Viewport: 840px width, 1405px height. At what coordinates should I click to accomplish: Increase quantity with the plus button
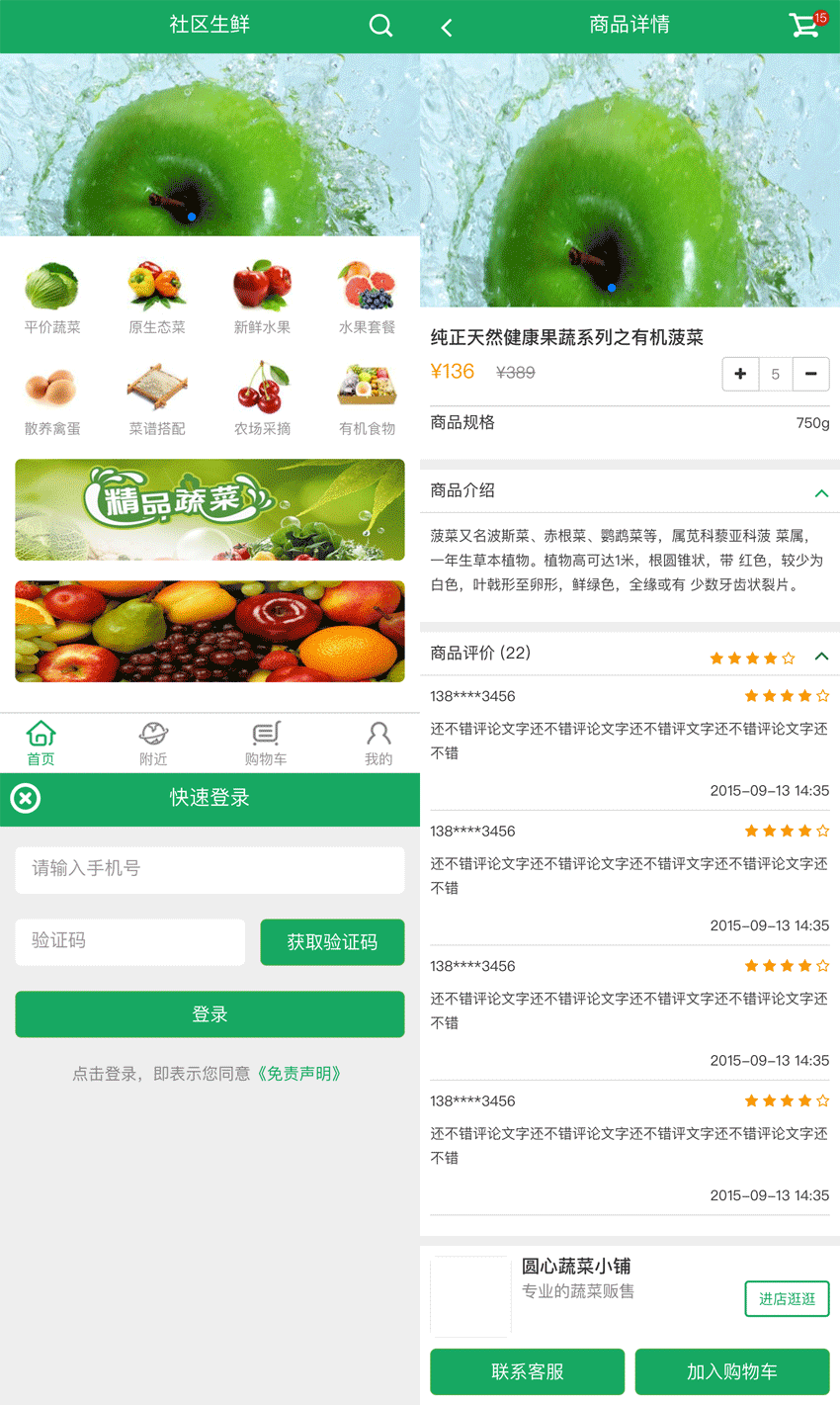click(x=740, y=374)
